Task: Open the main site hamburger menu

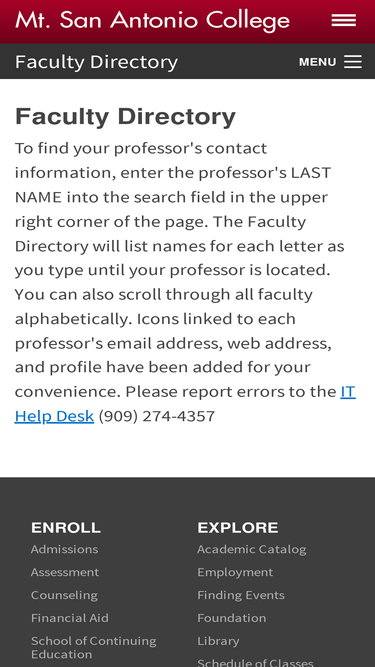Action: (x=344, y=20)
